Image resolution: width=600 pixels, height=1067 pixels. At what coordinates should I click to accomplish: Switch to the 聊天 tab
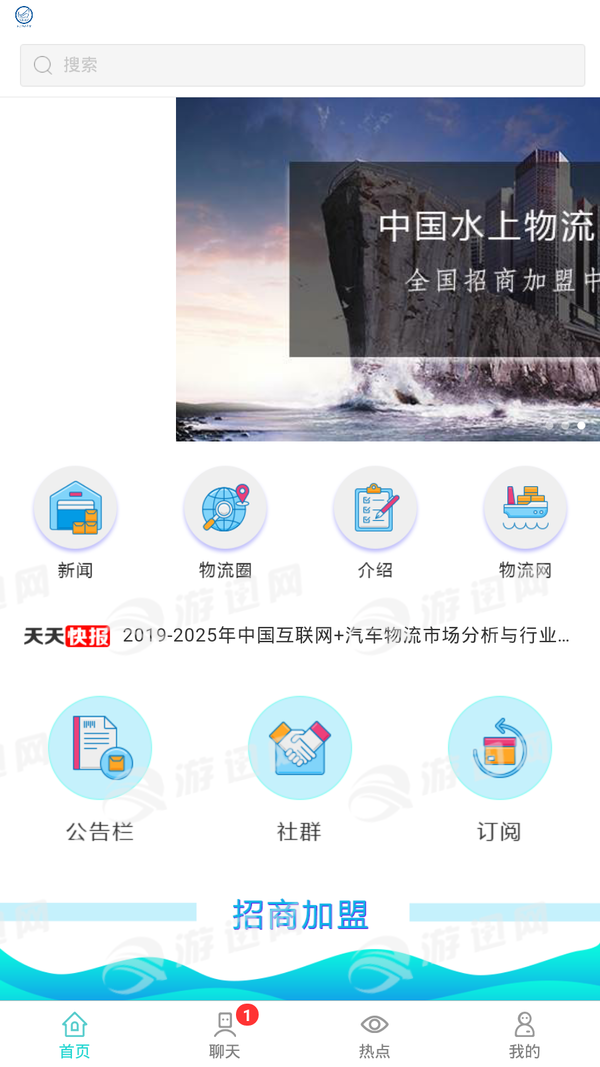225,1035
